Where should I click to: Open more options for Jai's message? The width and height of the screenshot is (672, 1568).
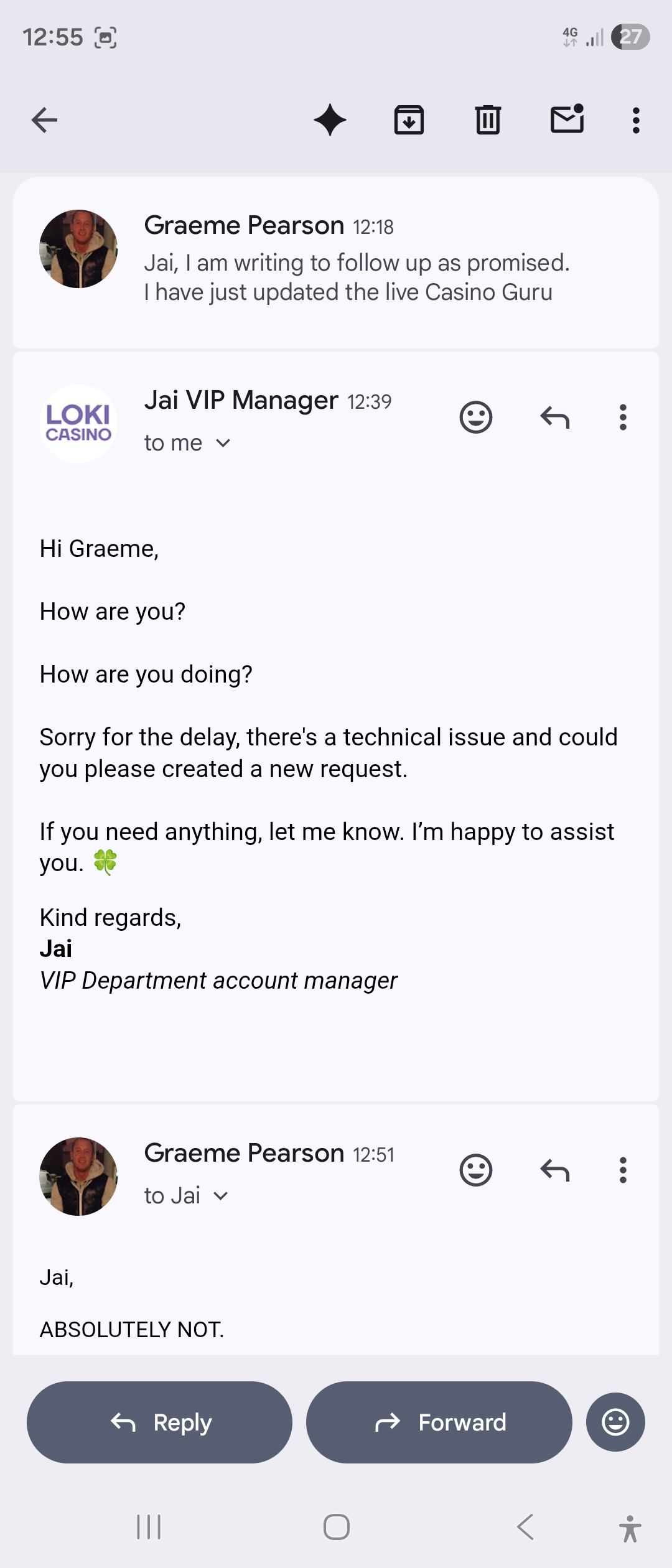623,418
